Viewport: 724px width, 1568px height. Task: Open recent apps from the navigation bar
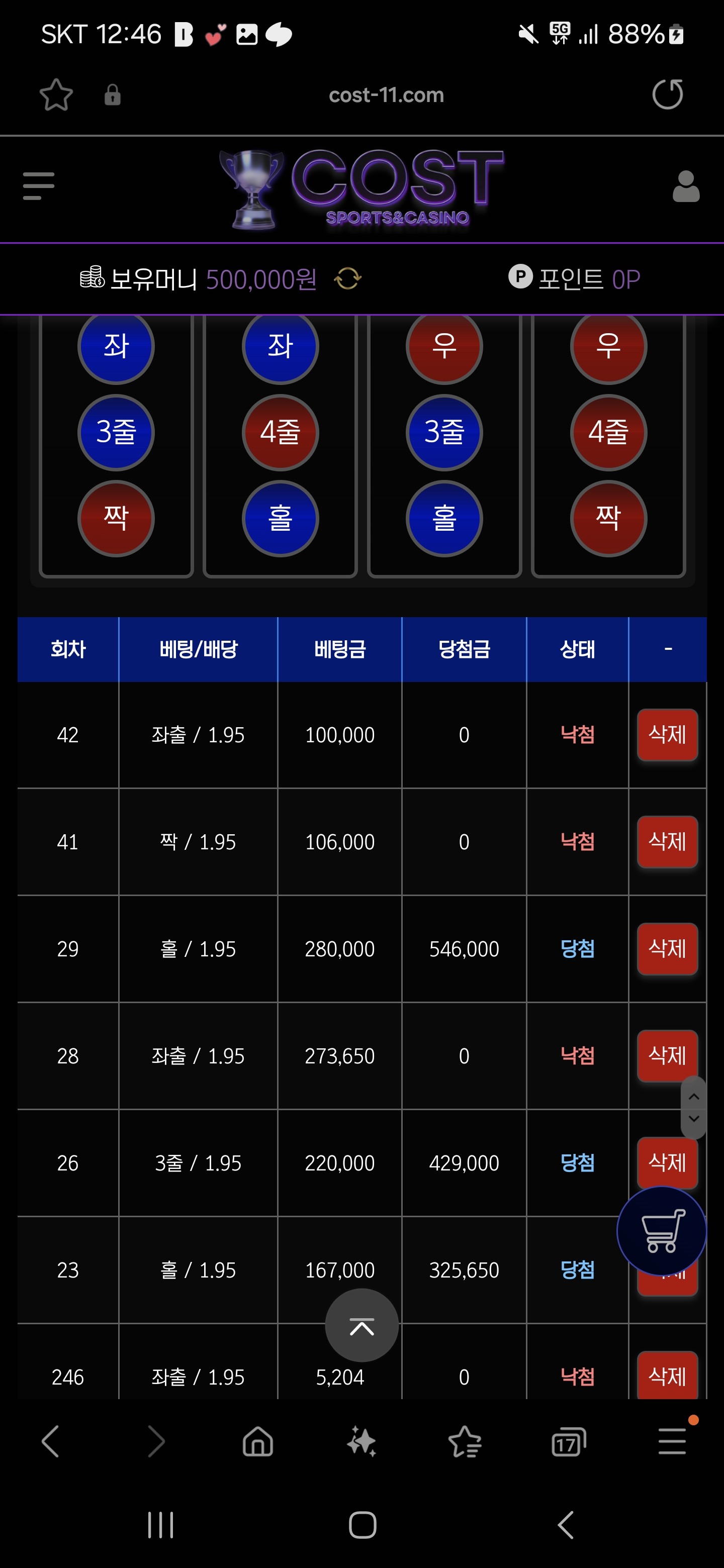[x=161, y=1525]
